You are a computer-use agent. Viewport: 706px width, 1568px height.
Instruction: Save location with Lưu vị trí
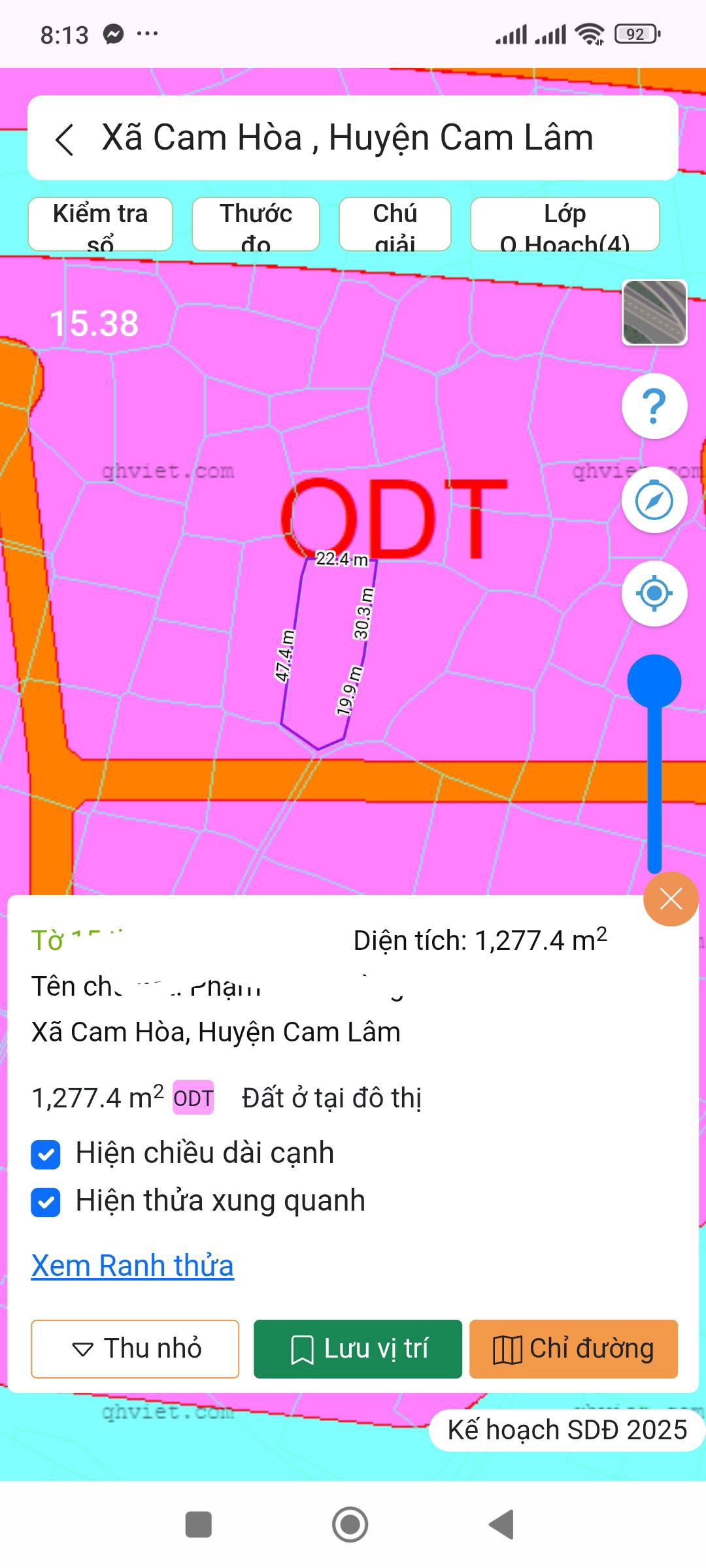pyautogui.click(x=358, y=1348)
